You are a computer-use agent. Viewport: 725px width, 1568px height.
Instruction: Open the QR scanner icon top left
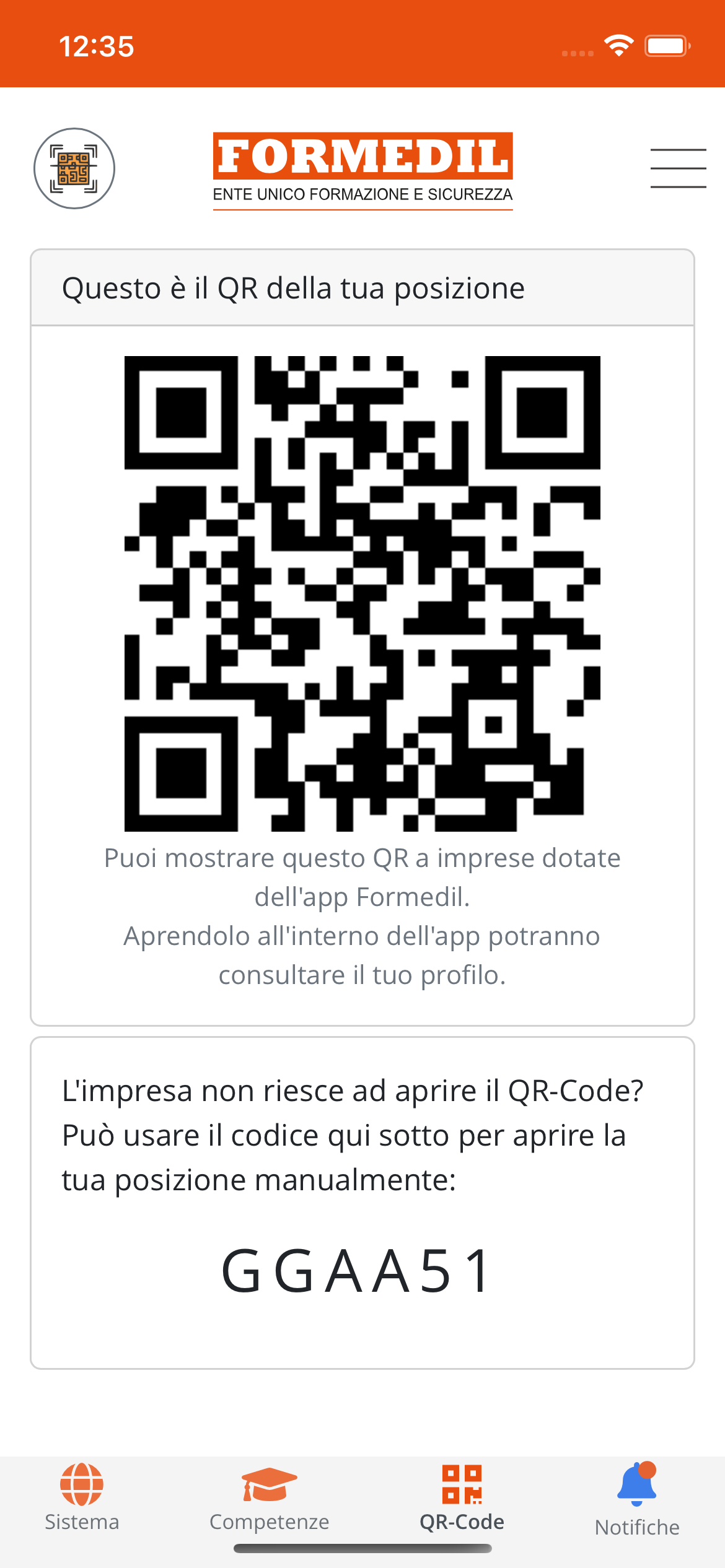click(x=73, y=168)
